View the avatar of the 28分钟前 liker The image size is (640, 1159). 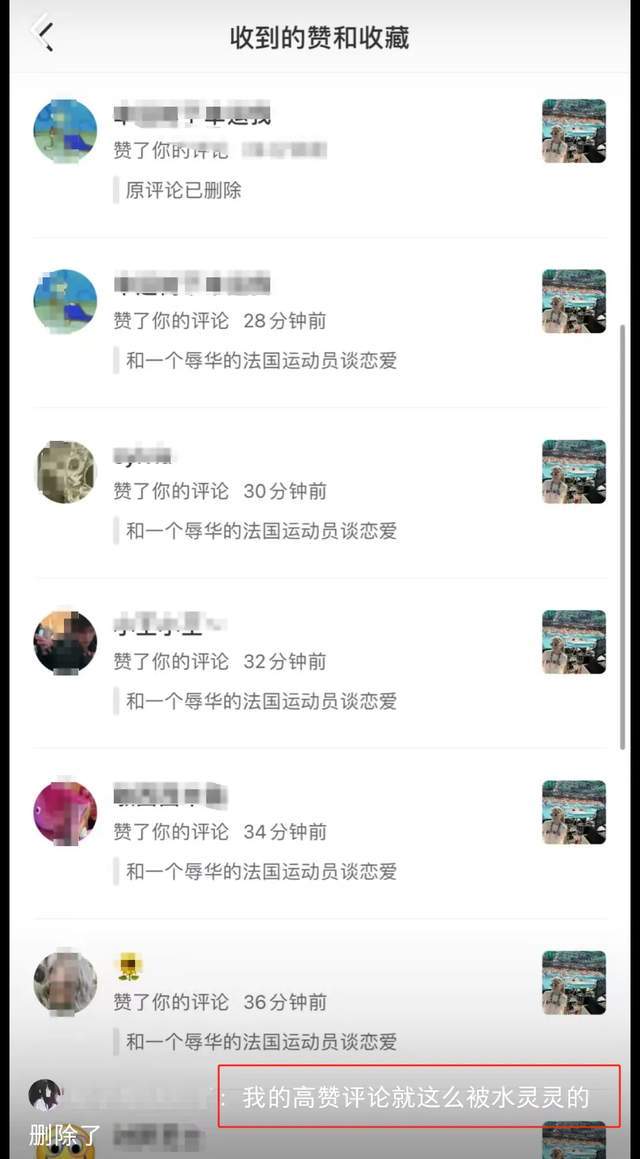(65, 300)
